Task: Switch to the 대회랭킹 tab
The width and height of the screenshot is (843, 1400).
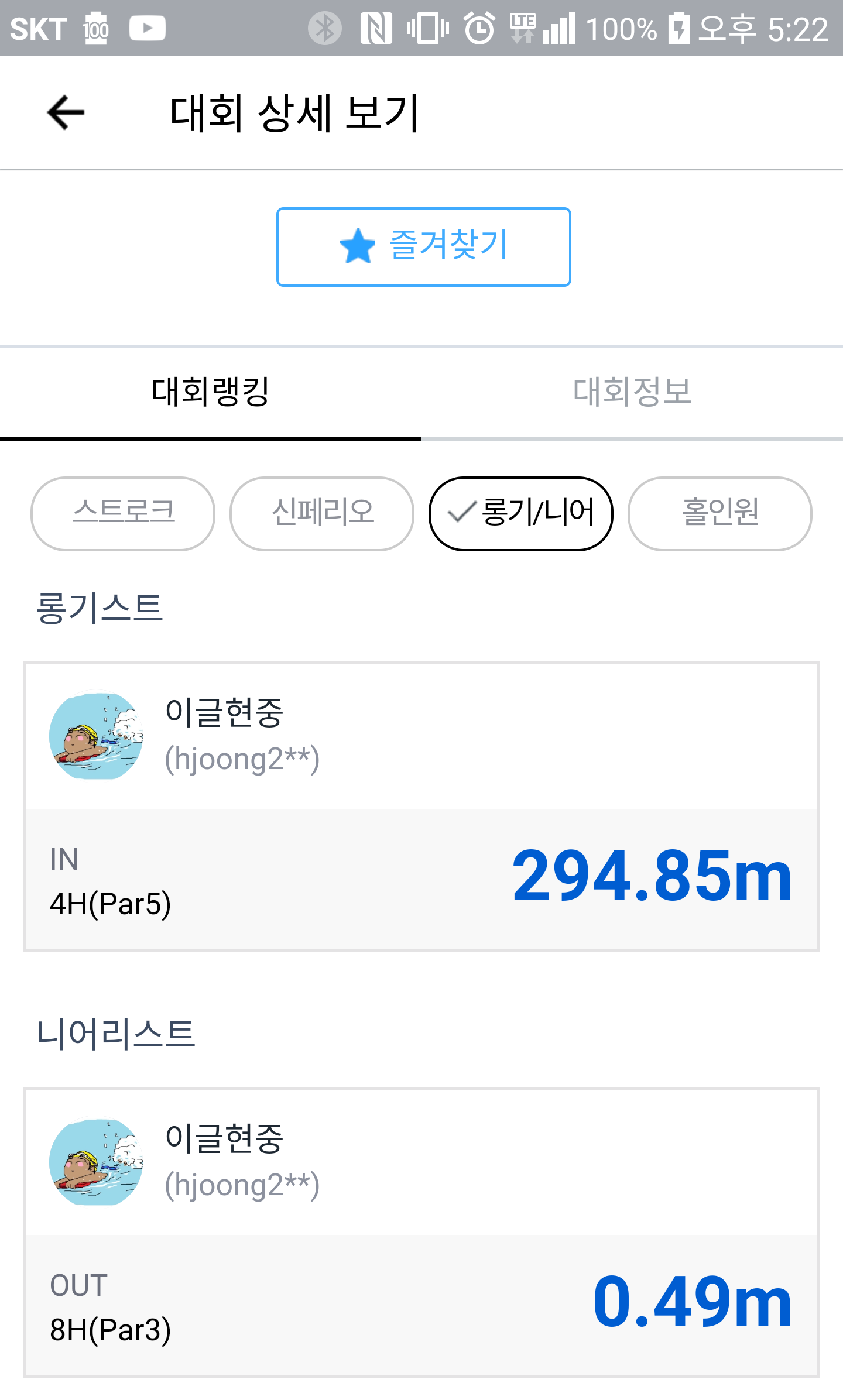Action: click(x=211, y=392)
